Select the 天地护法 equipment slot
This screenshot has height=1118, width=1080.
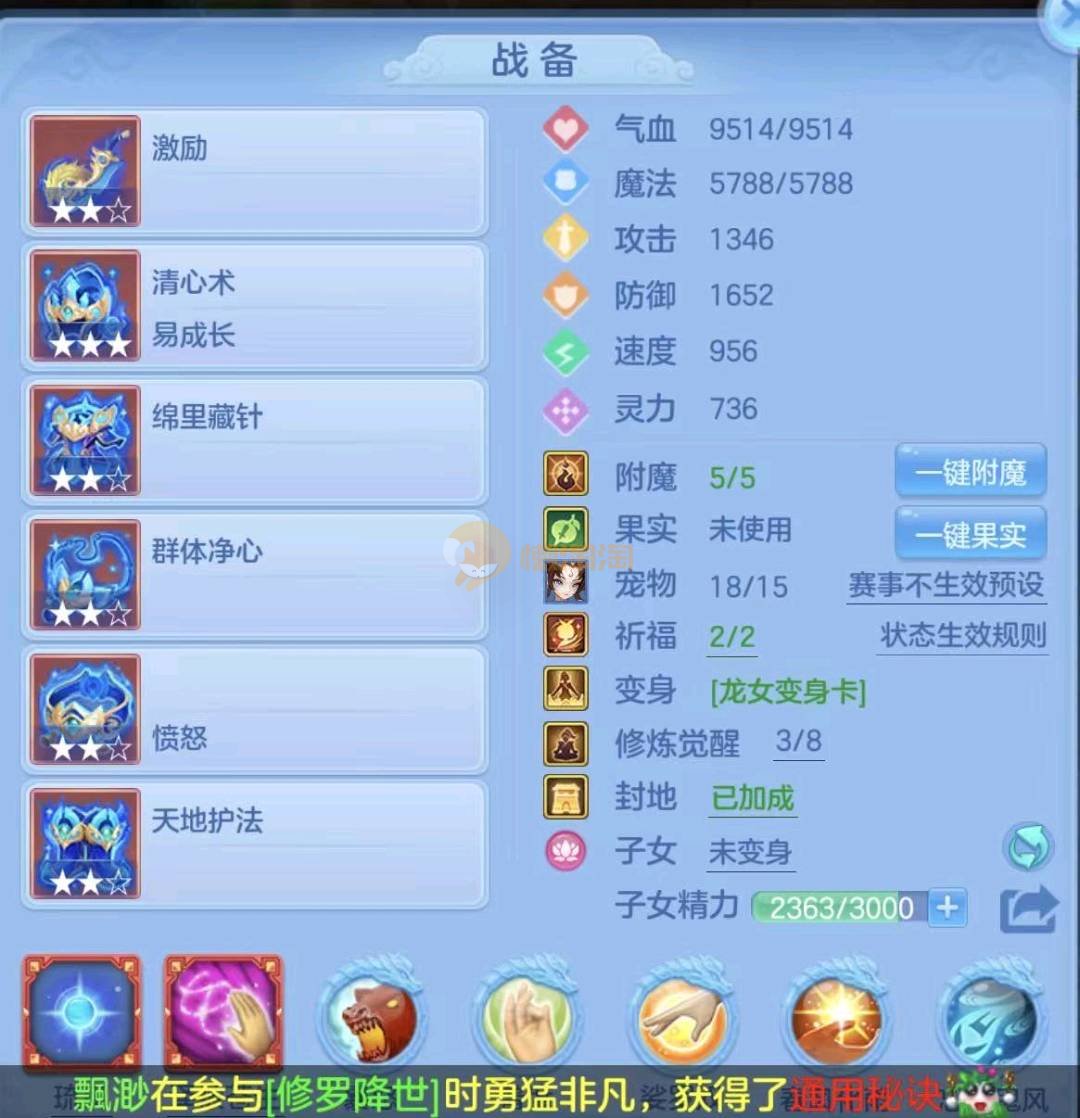click(256, 844)
